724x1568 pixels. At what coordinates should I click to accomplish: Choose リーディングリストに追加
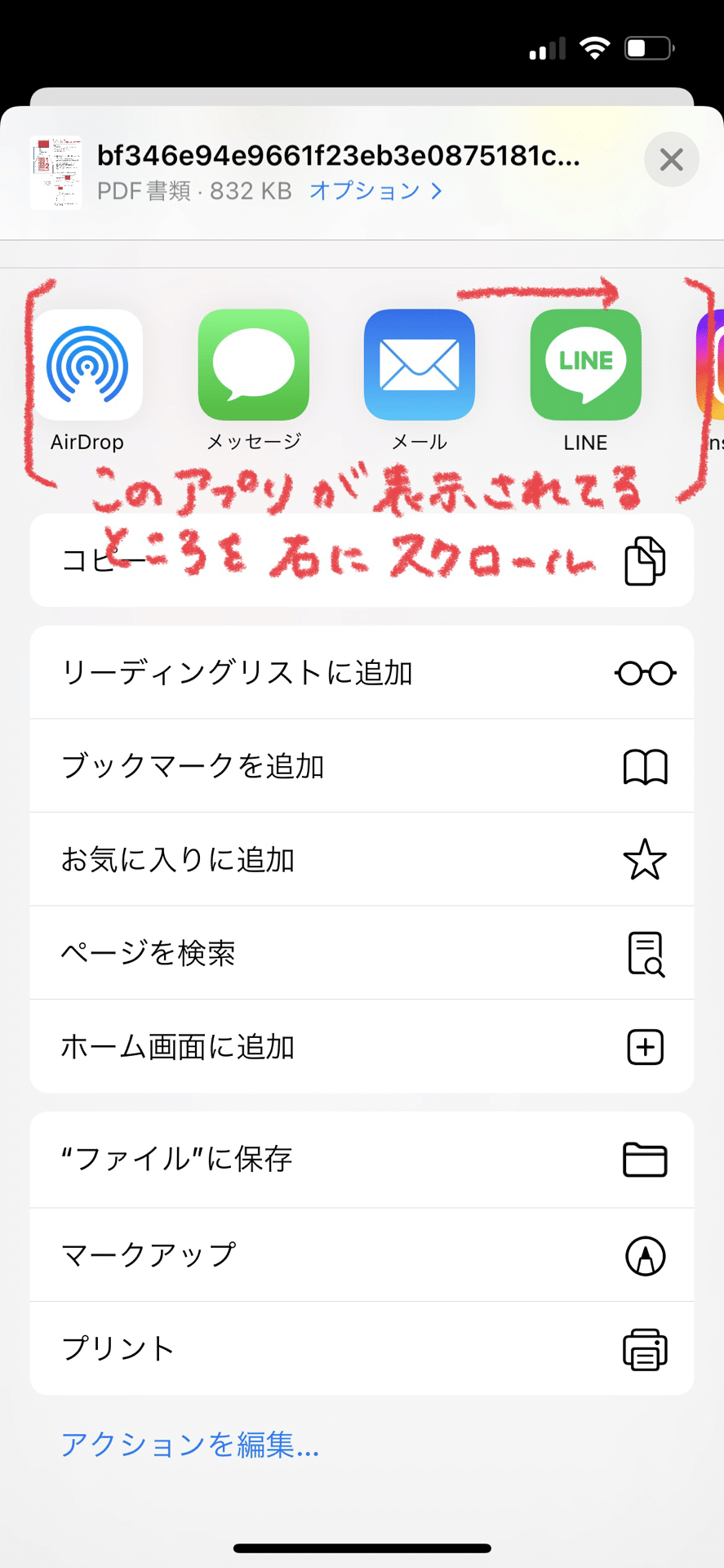point(362,673)
